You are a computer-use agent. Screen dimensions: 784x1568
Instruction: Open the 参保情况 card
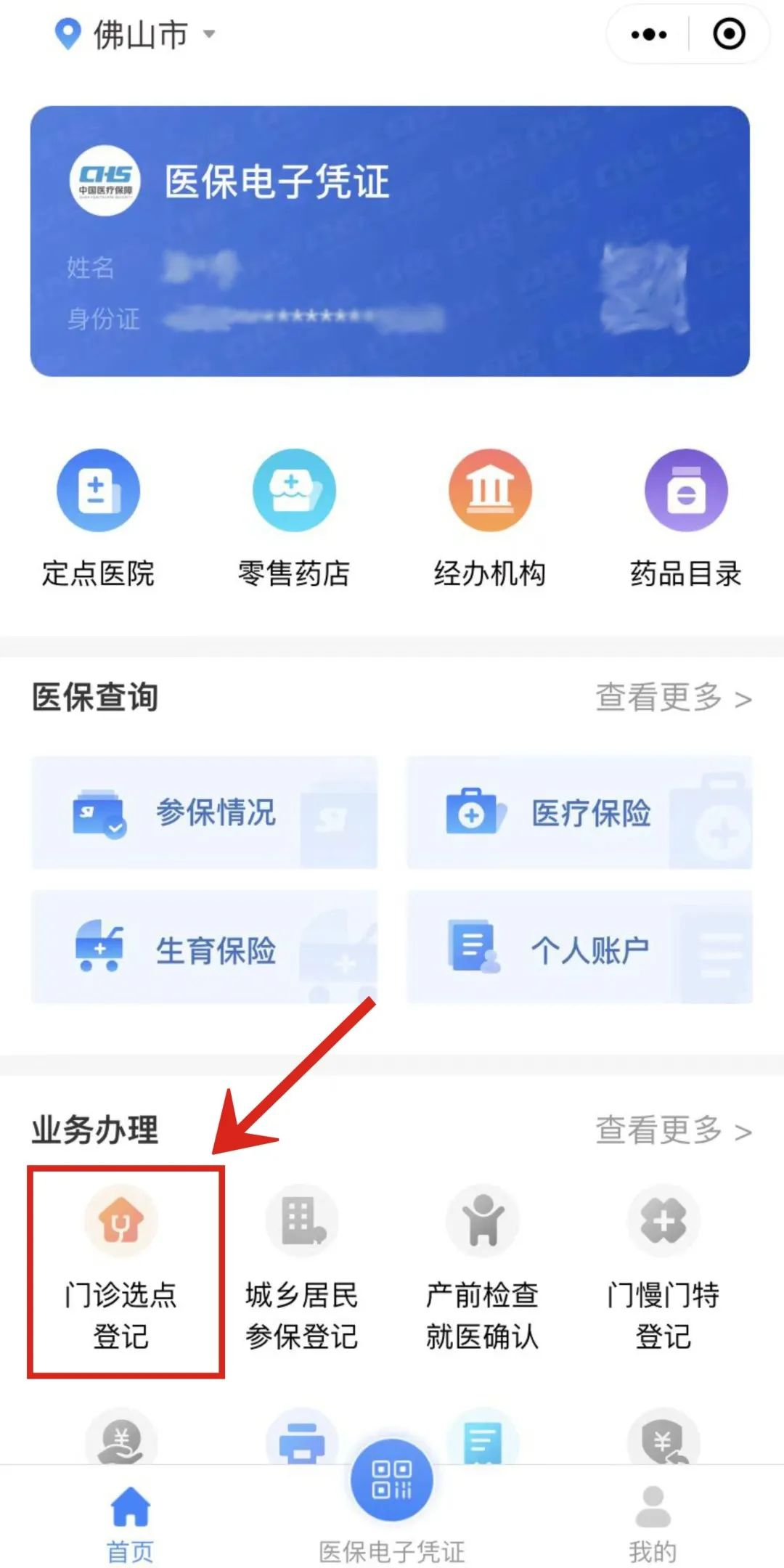click(204, 812)
